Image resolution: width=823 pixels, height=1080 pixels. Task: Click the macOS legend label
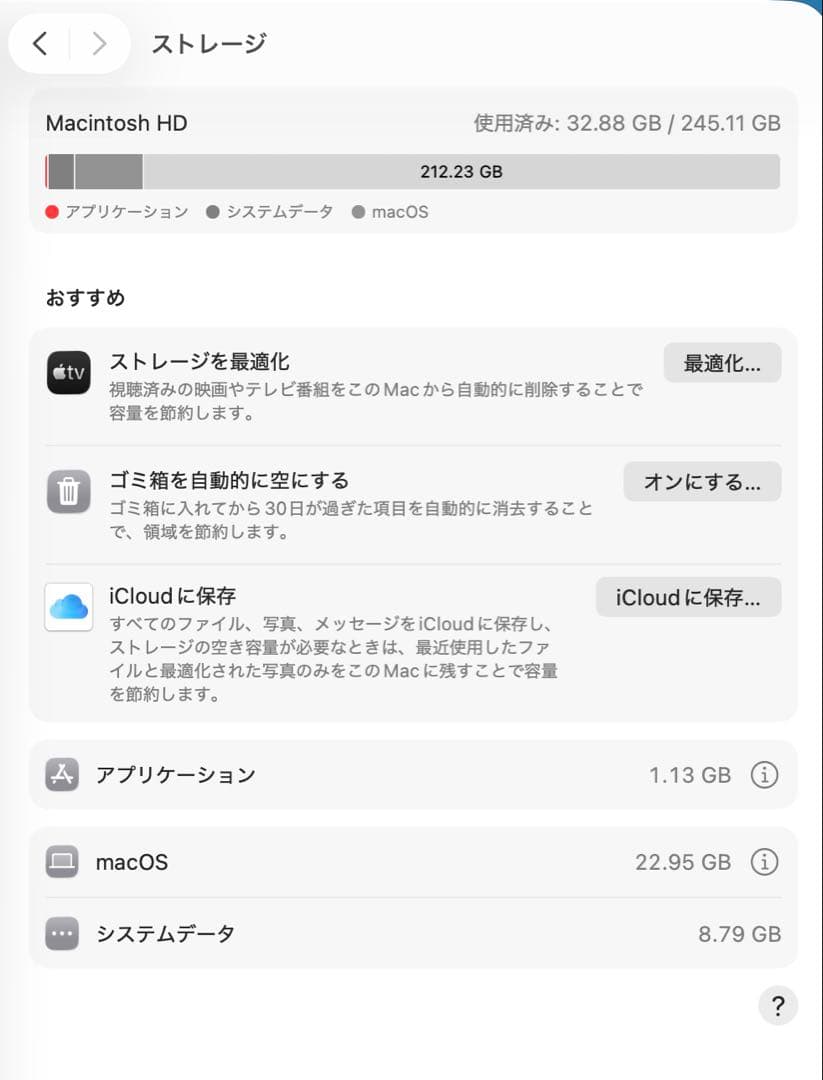pos(400,211)
